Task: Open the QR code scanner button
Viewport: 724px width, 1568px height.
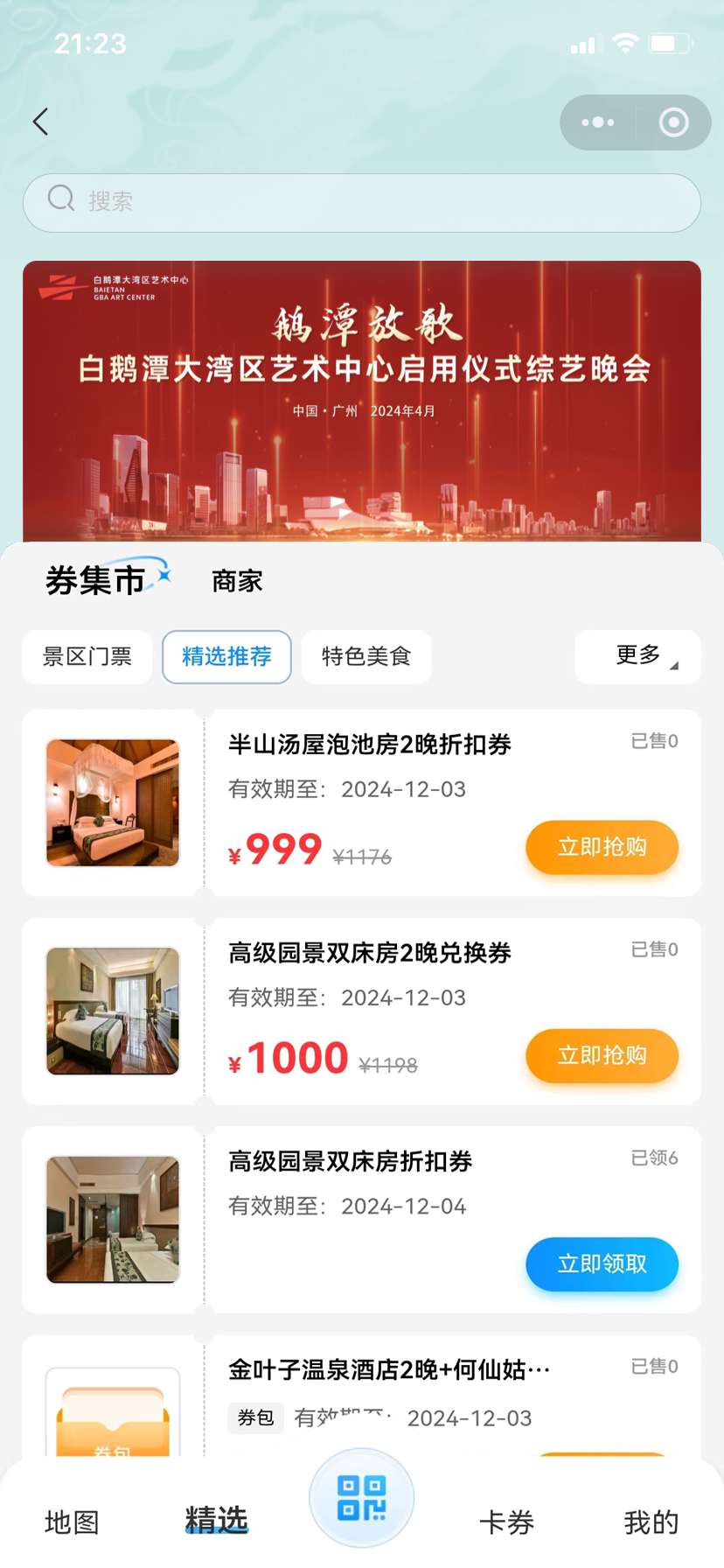Action: tap(361, 1498)
